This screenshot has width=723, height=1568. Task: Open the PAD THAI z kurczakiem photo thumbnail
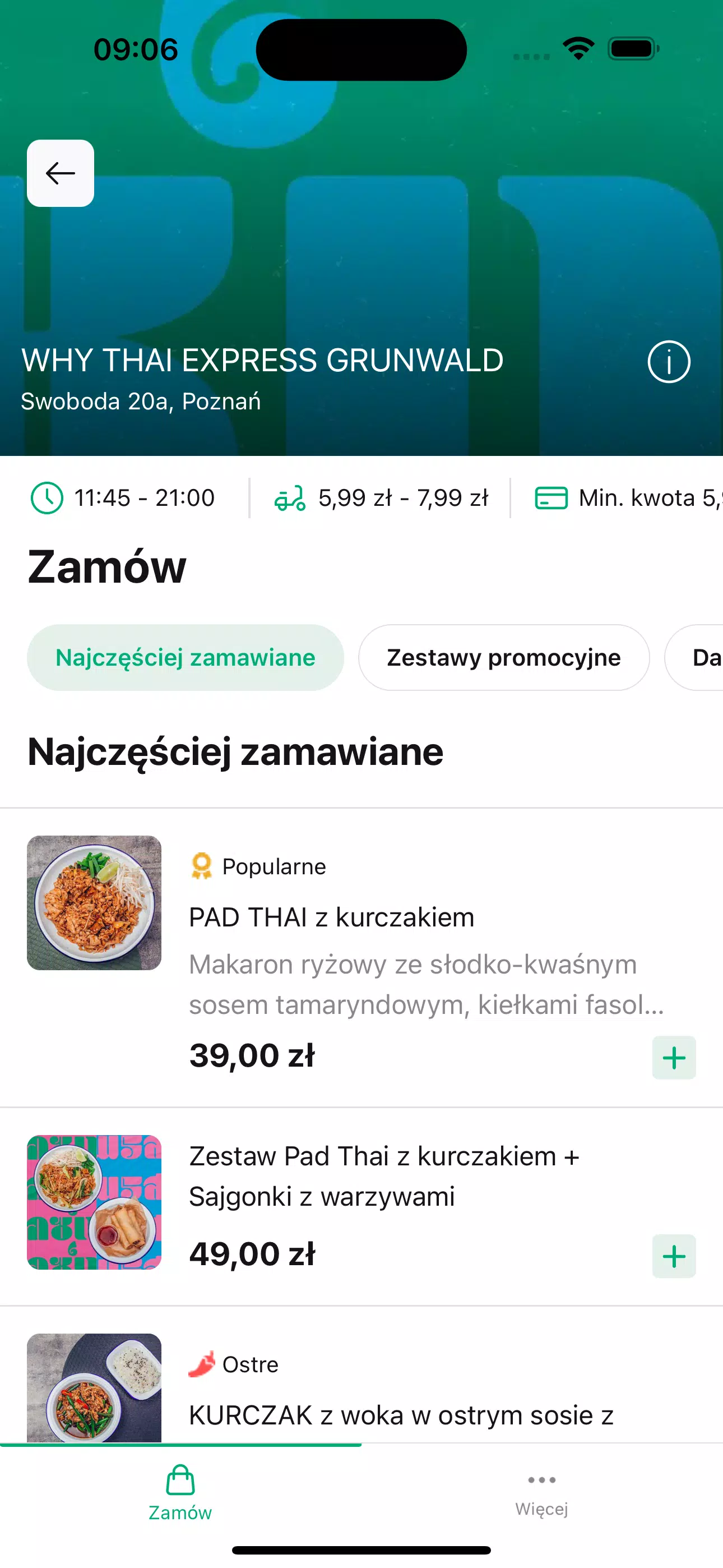click(x=94, y=903)
